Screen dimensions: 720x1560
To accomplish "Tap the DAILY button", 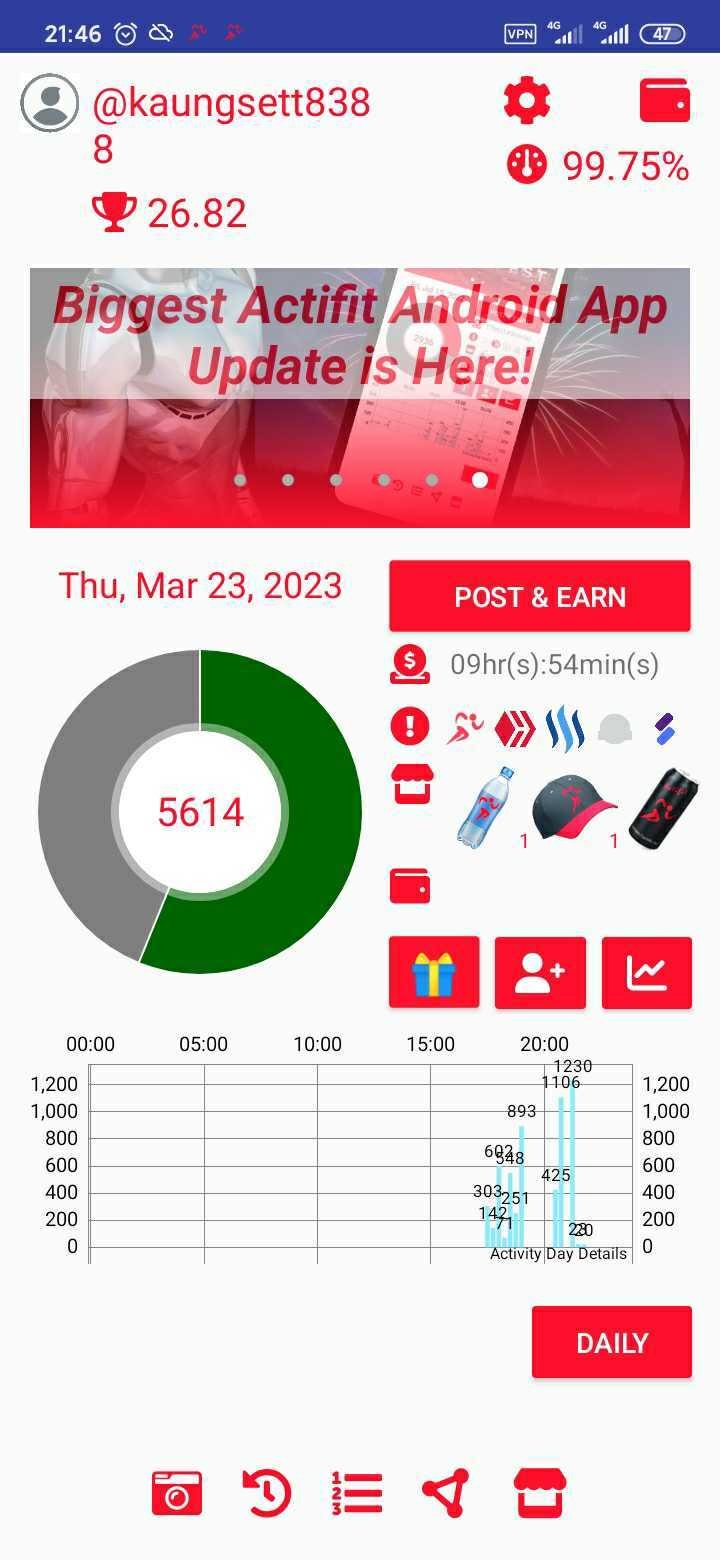I will (612, 1342).
